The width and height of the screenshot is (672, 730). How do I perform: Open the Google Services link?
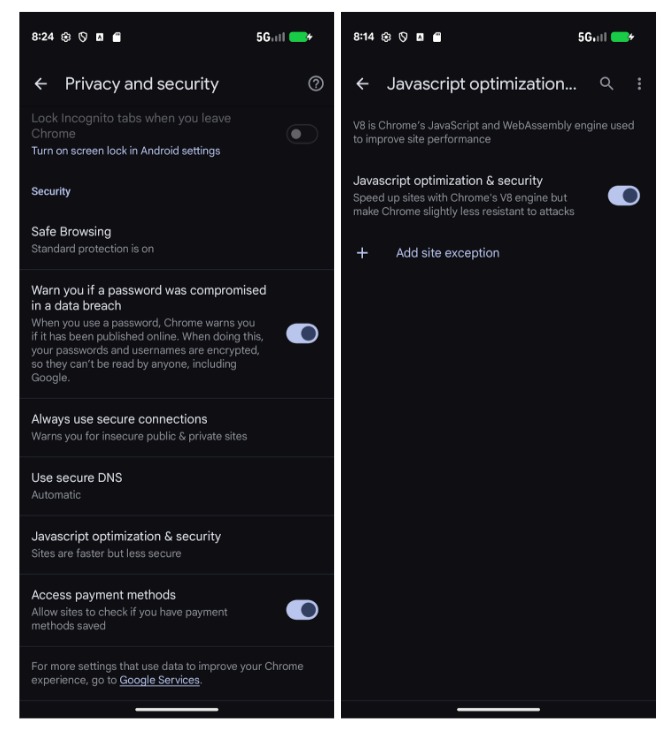[160, 680]
